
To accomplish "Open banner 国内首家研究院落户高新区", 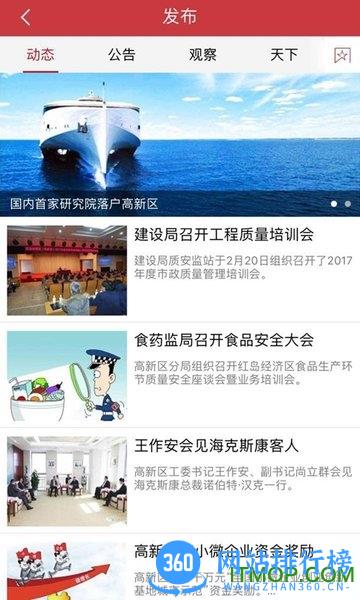I will pos(180,145).
